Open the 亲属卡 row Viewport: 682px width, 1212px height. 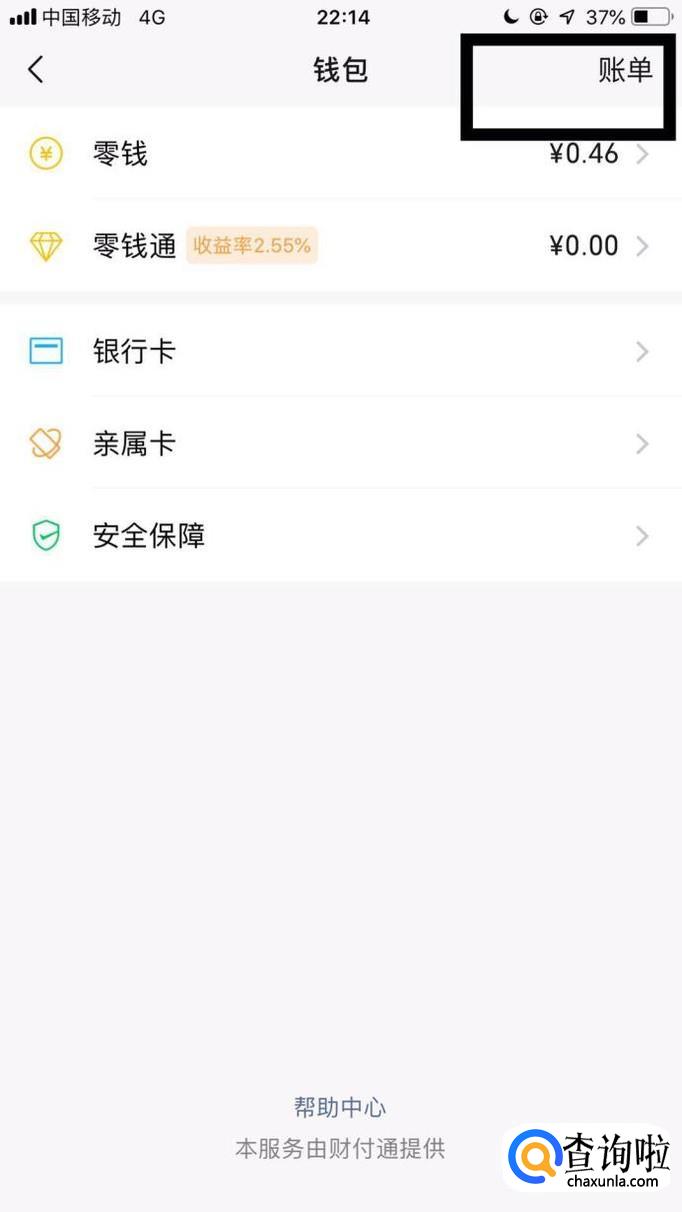click(340, 444)
